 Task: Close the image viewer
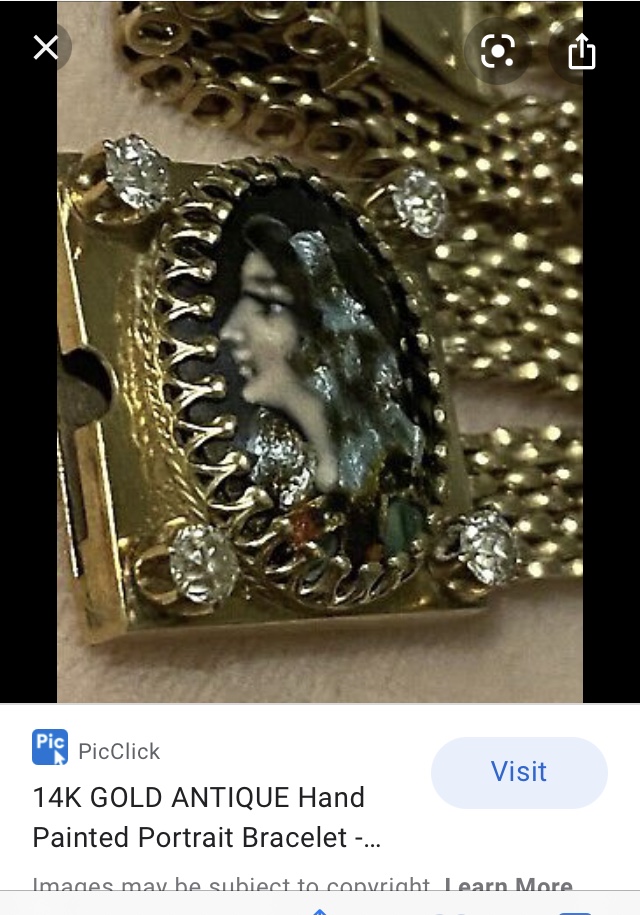46,47
